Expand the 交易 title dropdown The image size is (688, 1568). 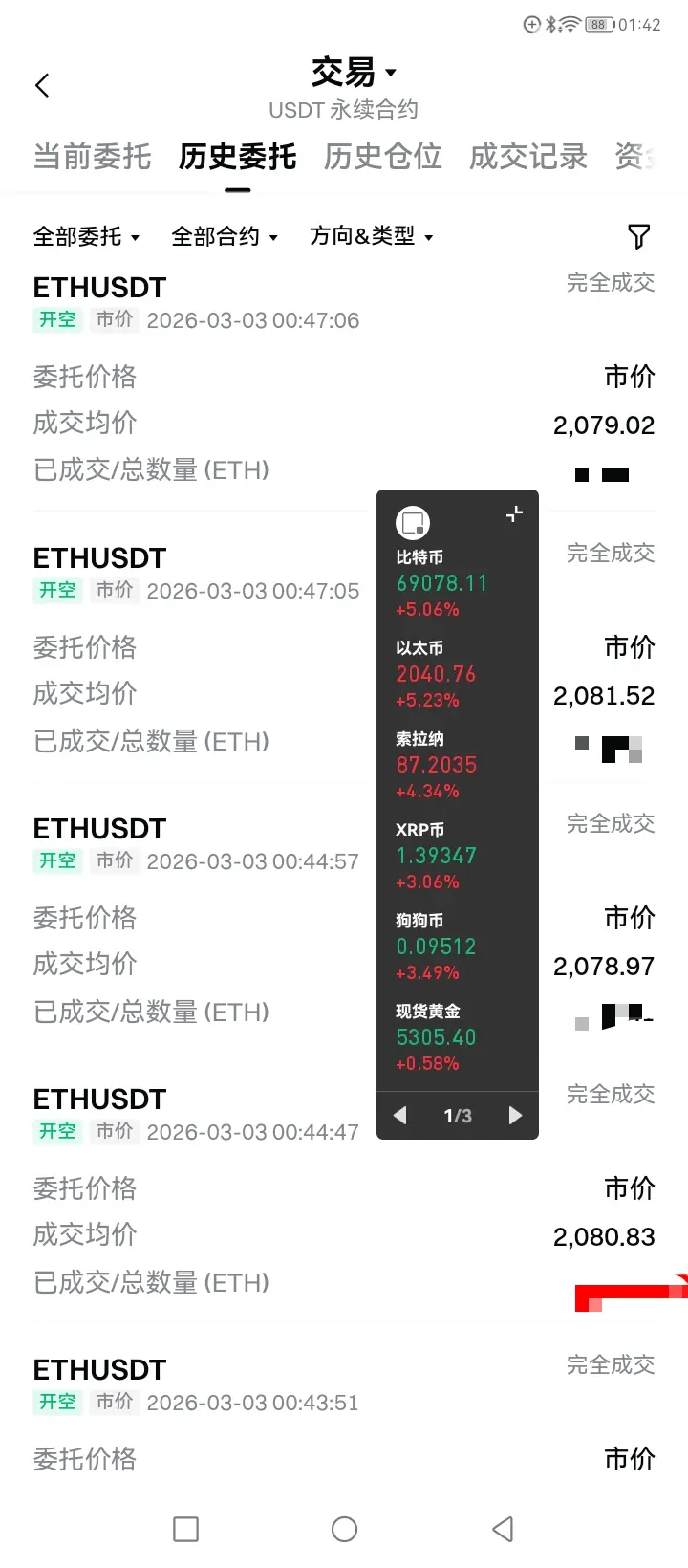click(x=354, y=73)
